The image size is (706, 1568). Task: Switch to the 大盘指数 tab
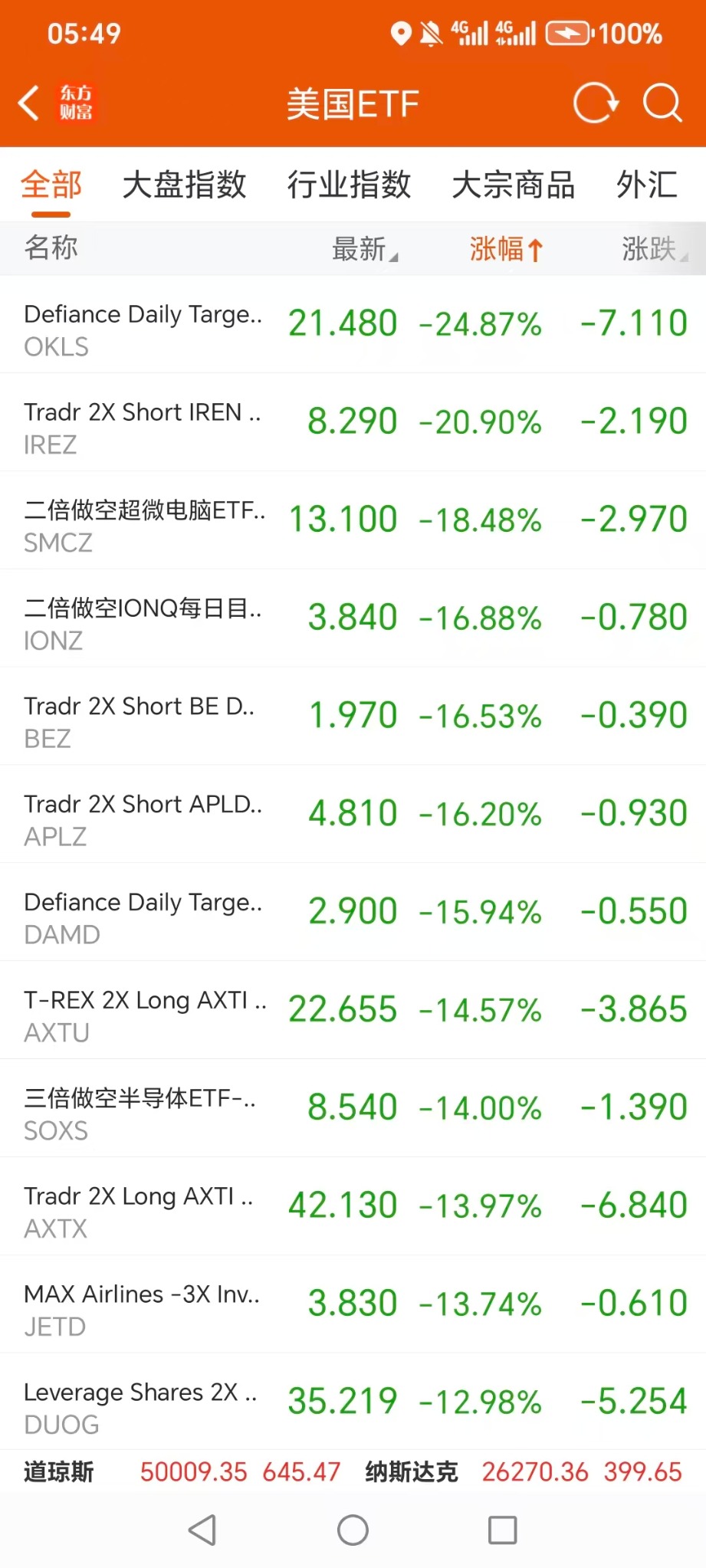tap(184, 185)
